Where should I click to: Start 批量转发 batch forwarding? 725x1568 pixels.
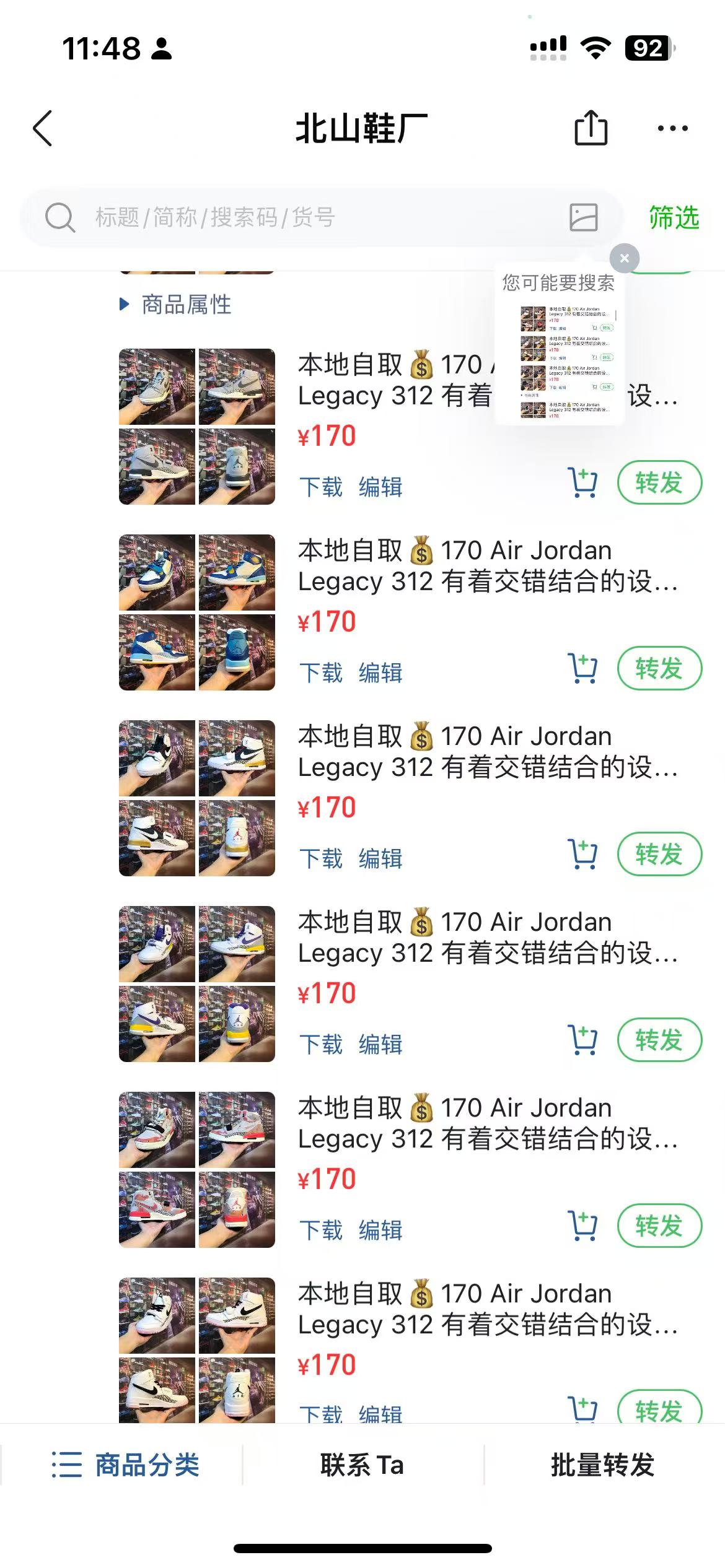(x=602, y=1465)
